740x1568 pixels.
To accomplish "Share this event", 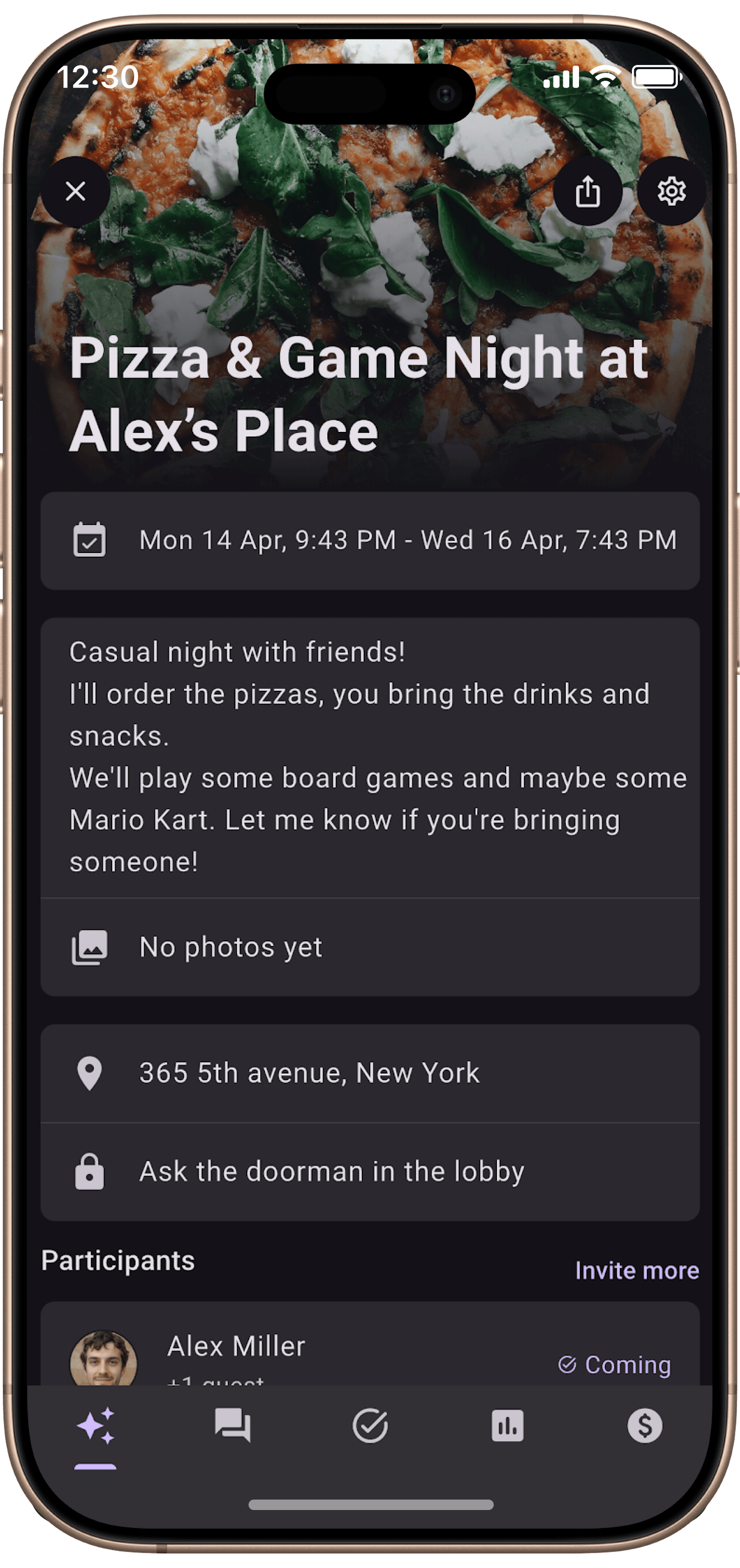I will 587,192.
